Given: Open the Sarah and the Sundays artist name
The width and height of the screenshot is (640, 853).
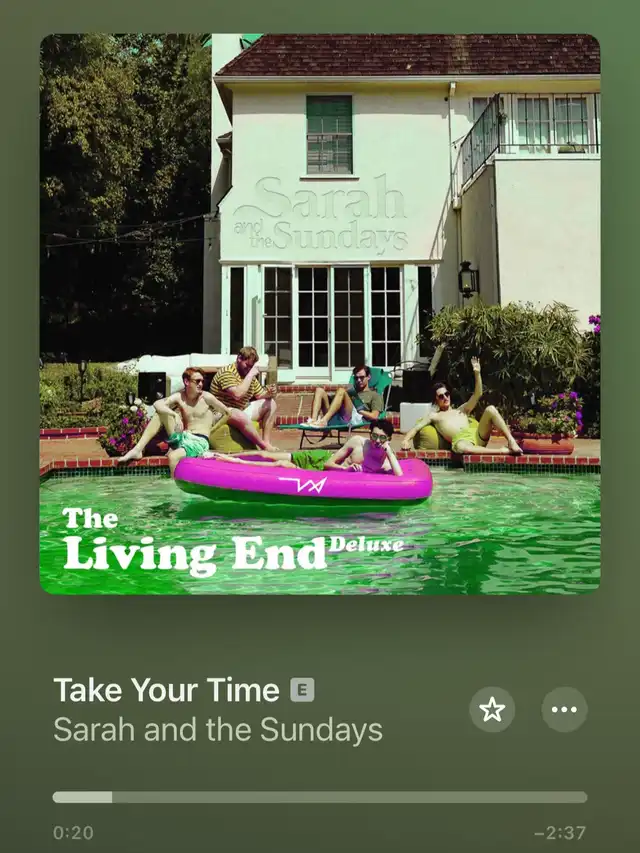Looking at the screenshot, I should tap(218, 730).
